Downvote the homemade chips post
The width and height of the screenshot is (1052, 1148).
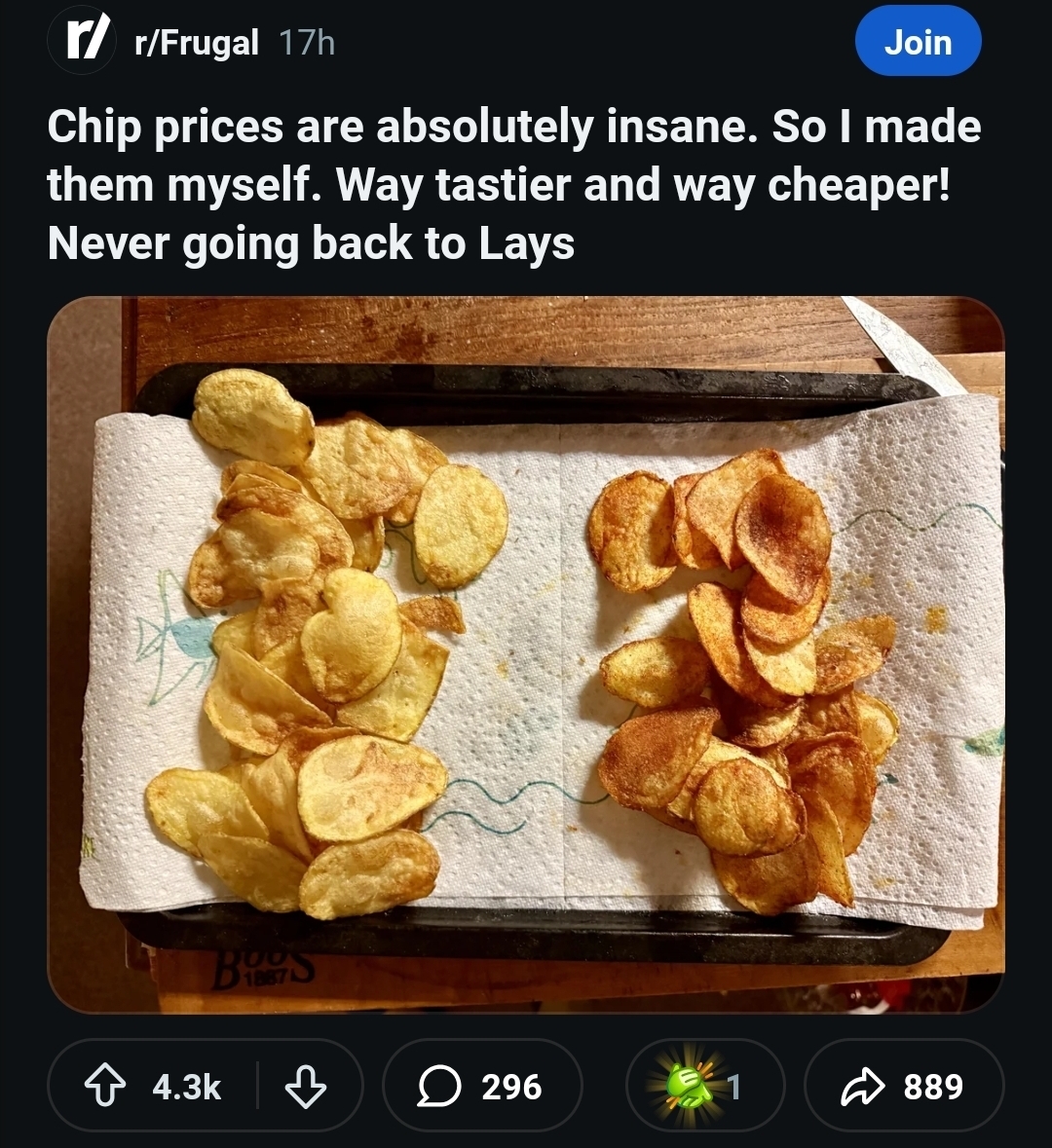tap(307, 1087)
